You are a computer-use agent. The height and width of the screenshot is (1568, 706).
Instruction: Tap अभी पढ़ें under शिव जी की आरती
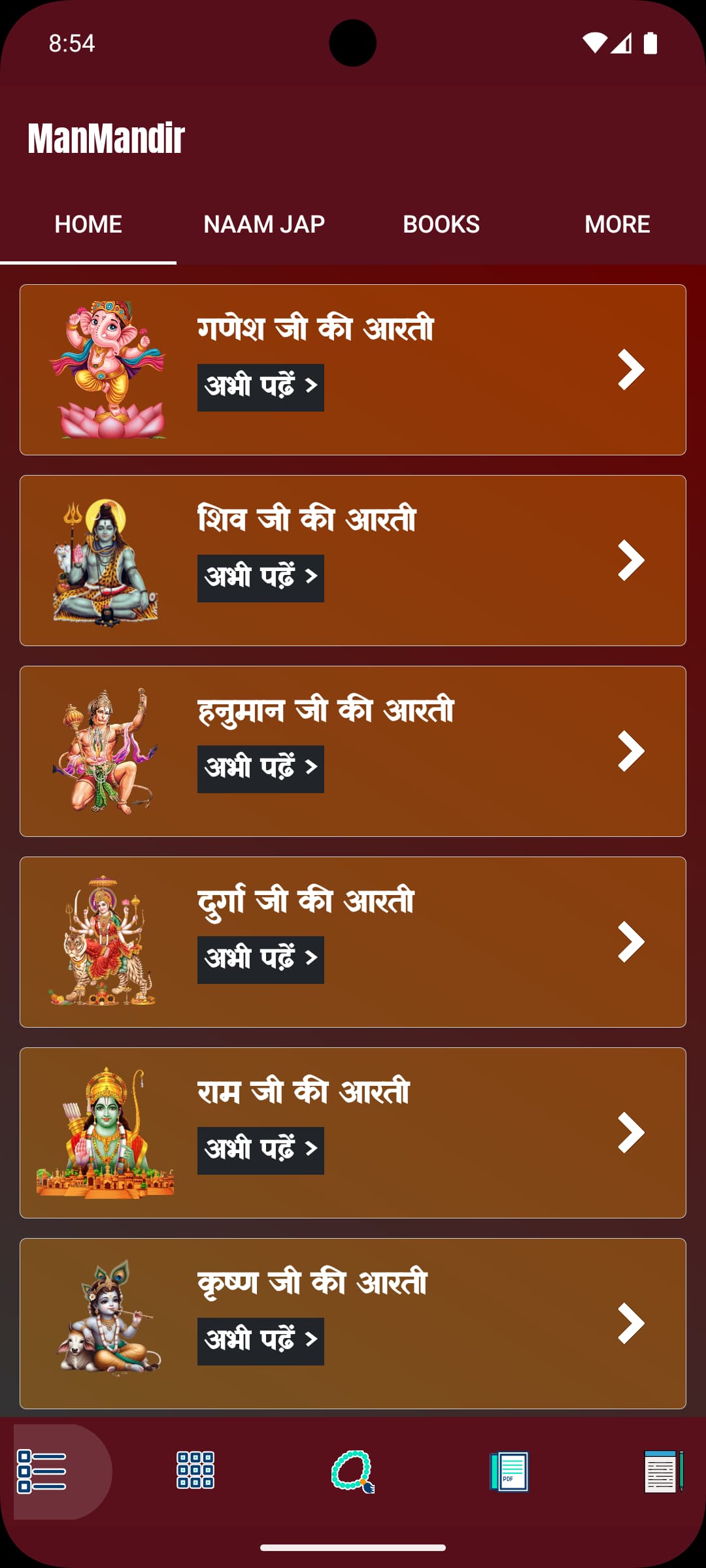[x=261, y=578]
